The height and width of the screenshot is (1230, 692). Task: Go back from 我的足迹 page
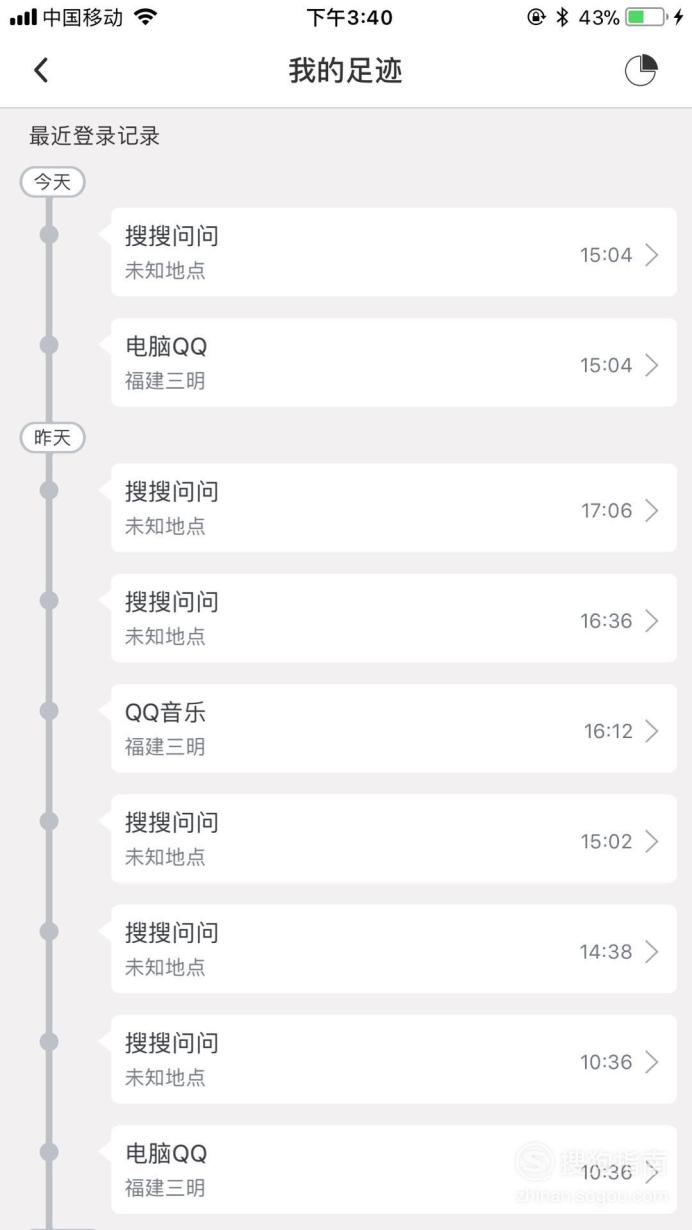pyautogui.click(x=40, y=71)
